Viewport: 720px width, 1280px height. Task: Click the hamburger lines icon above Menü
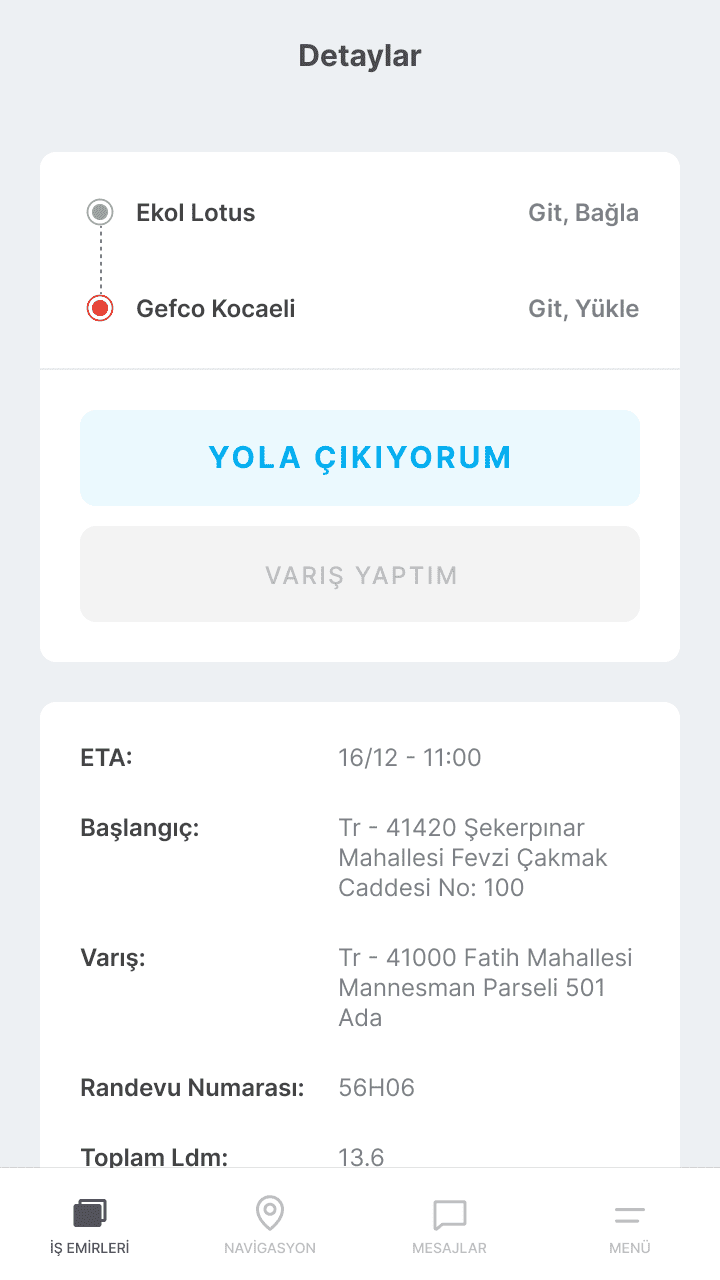coord(629,1211)
